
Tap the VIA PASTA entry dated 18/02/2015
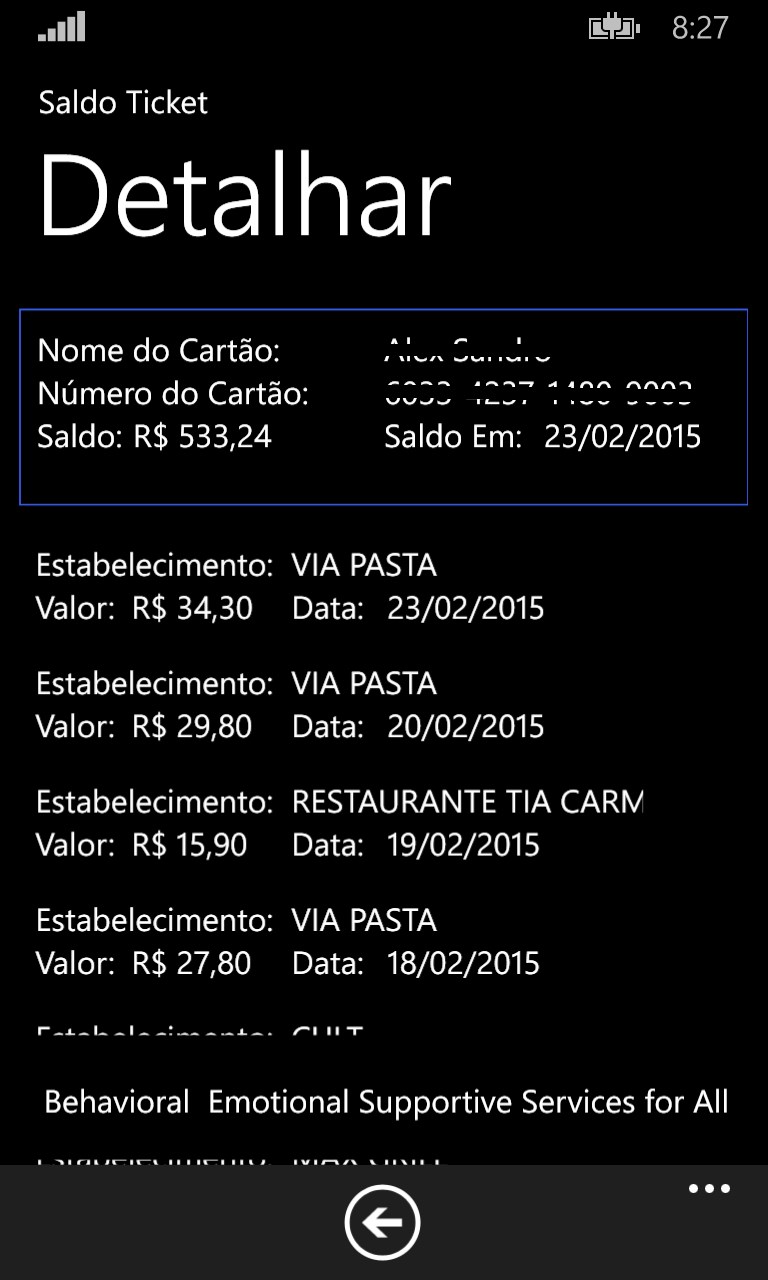click(365, 919)
